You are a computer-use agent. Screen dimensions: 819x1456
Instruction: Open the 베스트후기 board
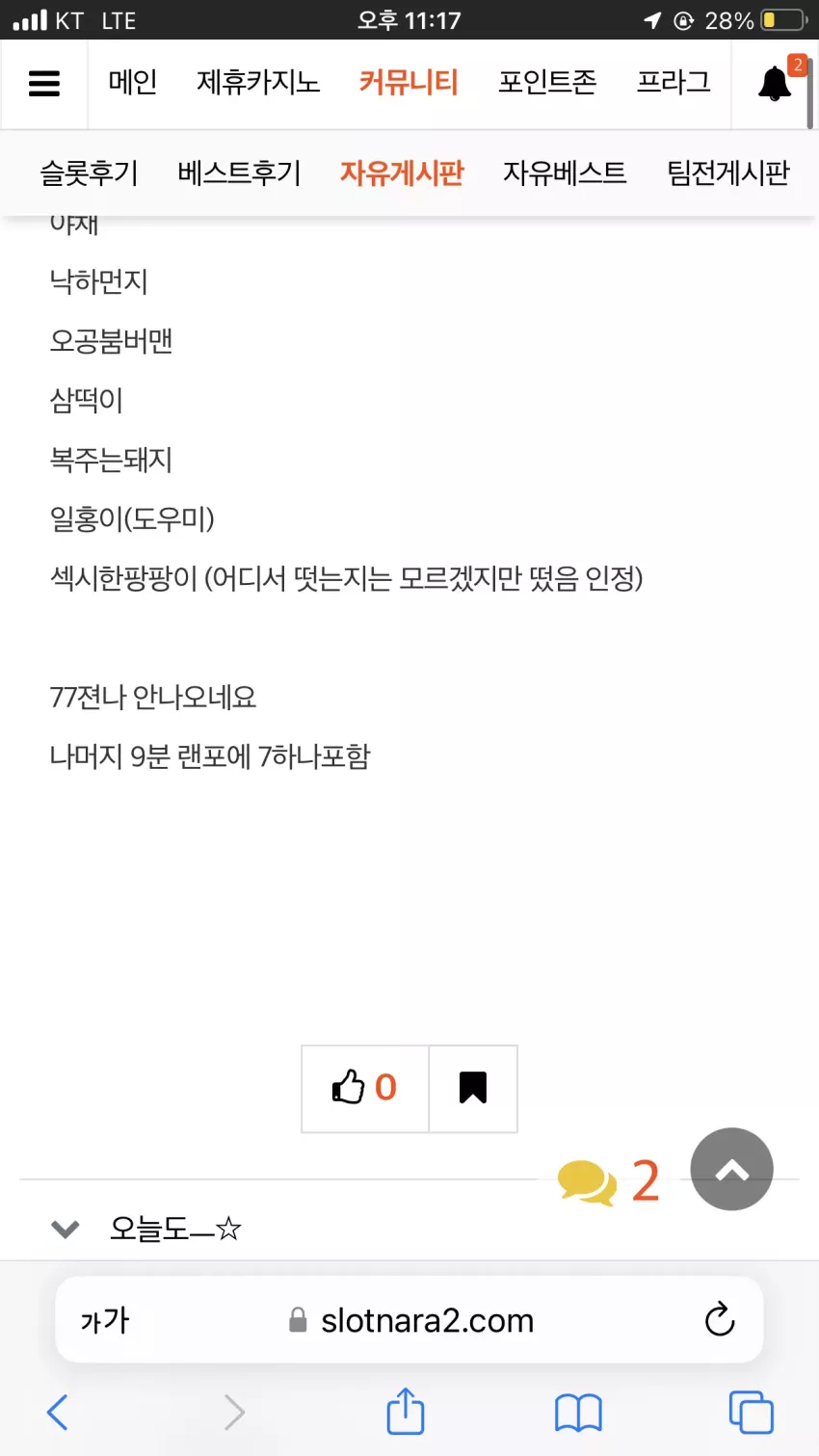coord(239,173)
